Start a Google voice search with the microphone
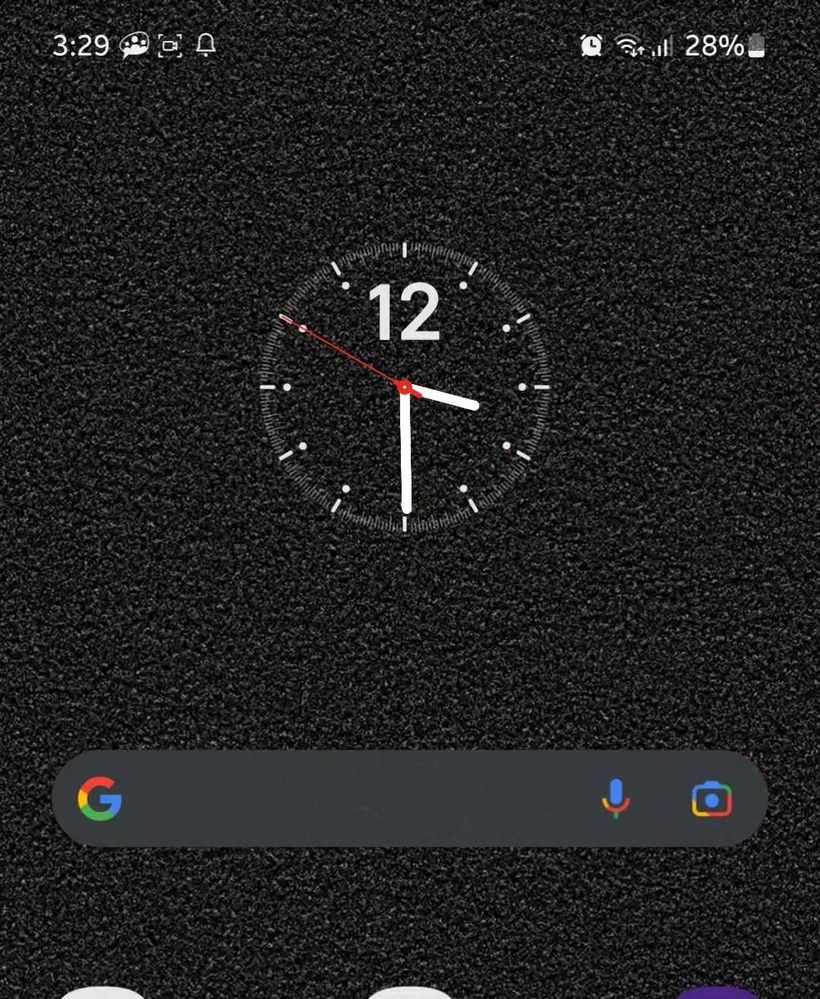The height and width of the screenshot is (999, 820). point(616,799)
